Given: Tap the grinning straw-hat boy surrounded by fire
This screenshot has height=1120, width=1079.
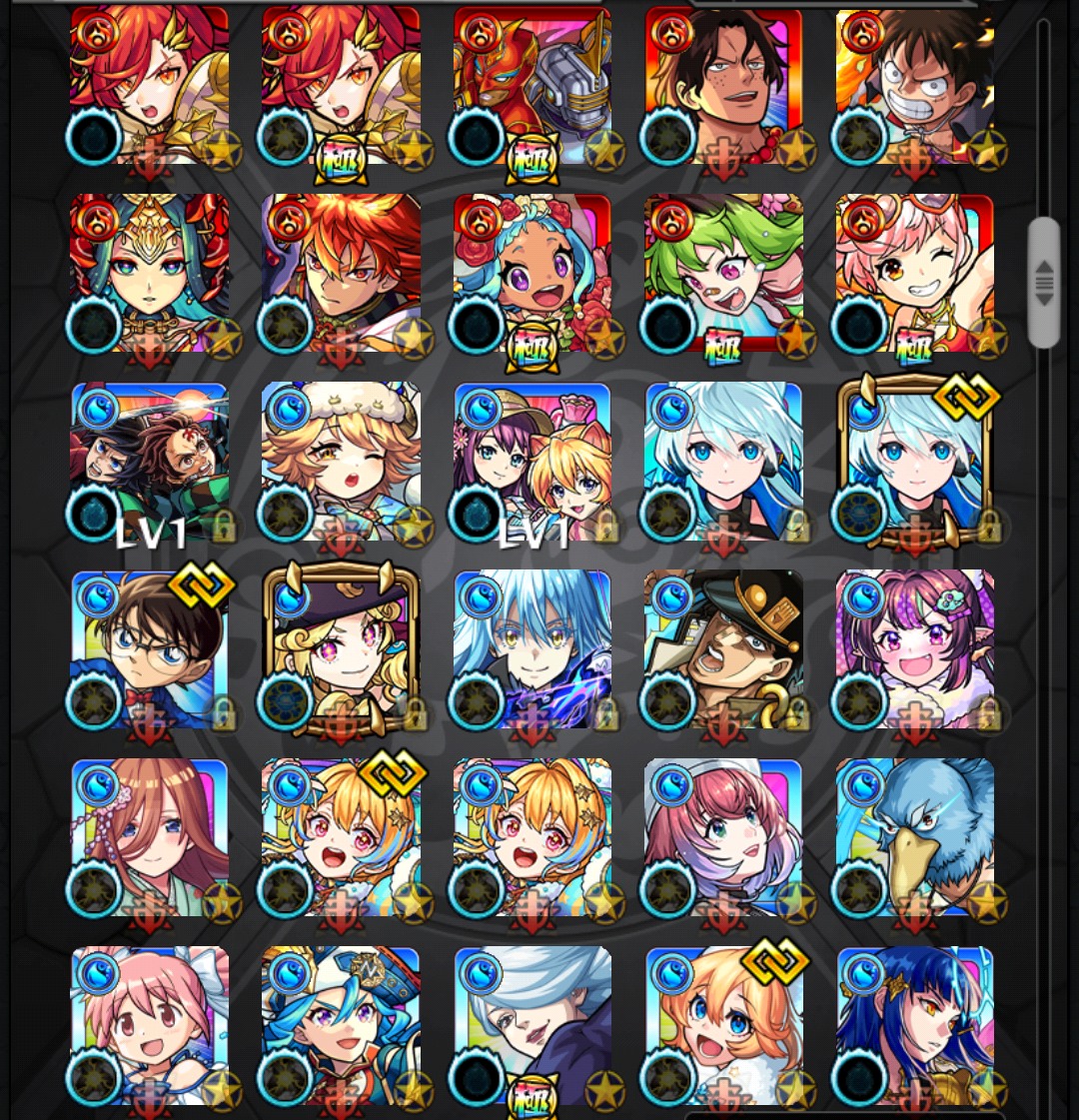Looking at the screenshot, I should tap(915, 85).
